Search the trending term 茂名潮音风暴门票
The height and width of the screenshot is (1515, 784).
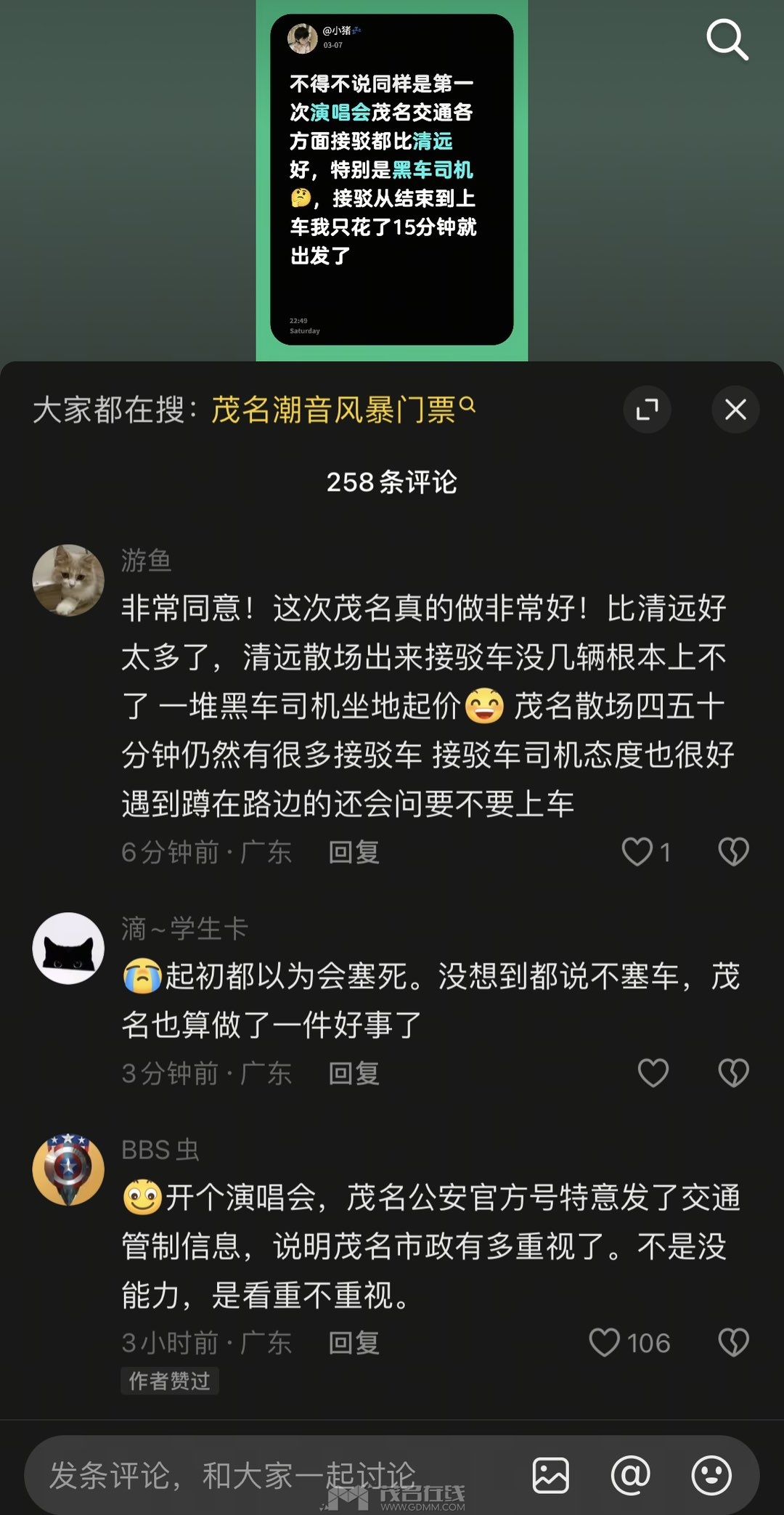click(343, 410)
